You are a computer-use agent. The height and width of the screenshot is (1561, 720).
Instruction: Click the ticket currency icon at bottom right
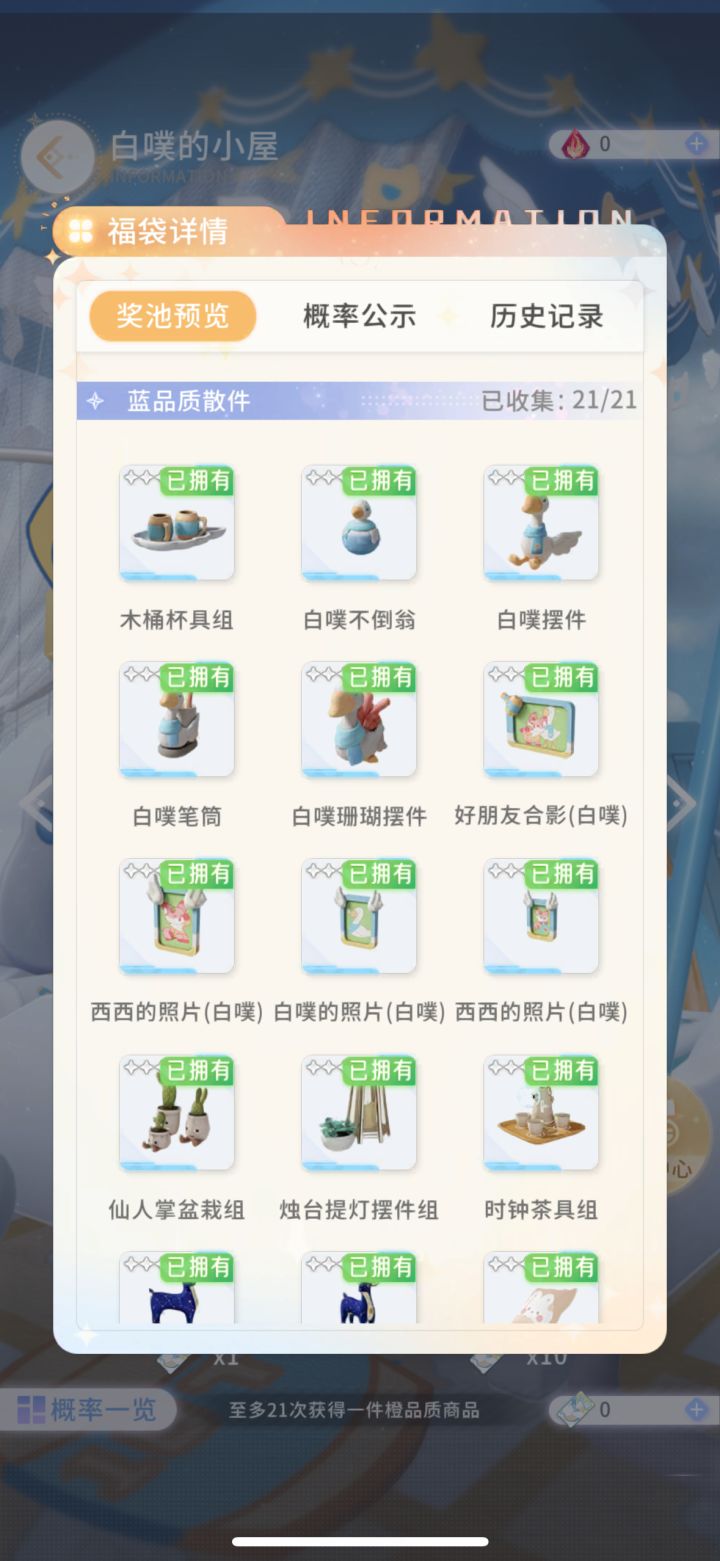[x=575, y=1407]
